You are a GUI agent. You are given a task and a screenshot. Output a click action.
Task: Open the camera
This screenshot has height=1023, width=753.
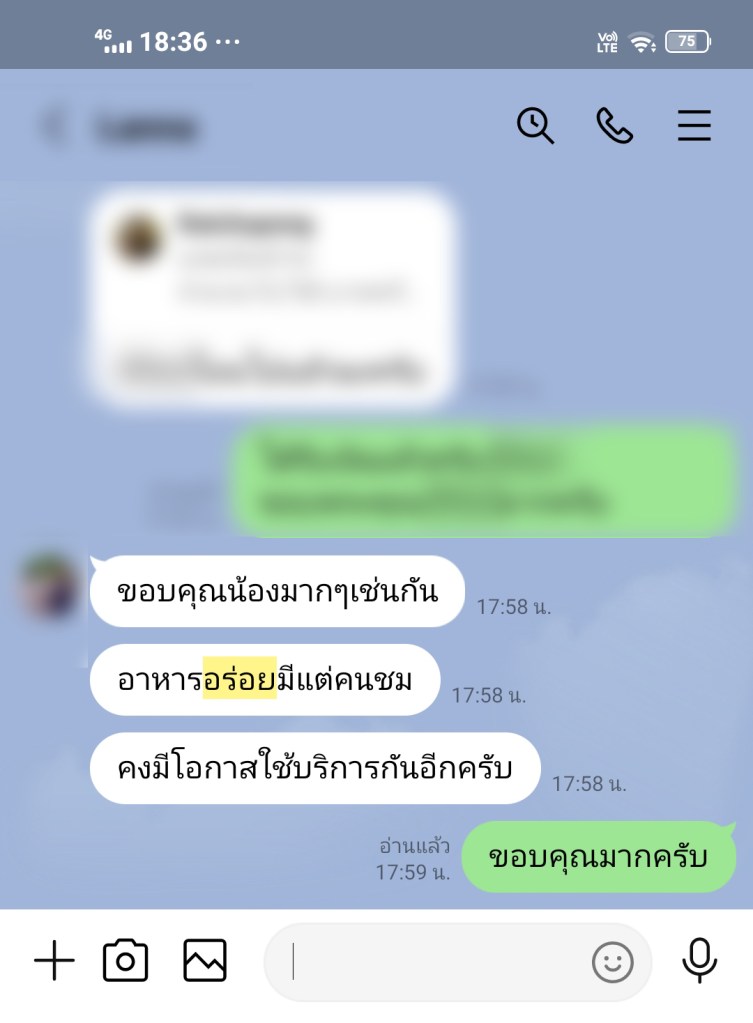126,961
